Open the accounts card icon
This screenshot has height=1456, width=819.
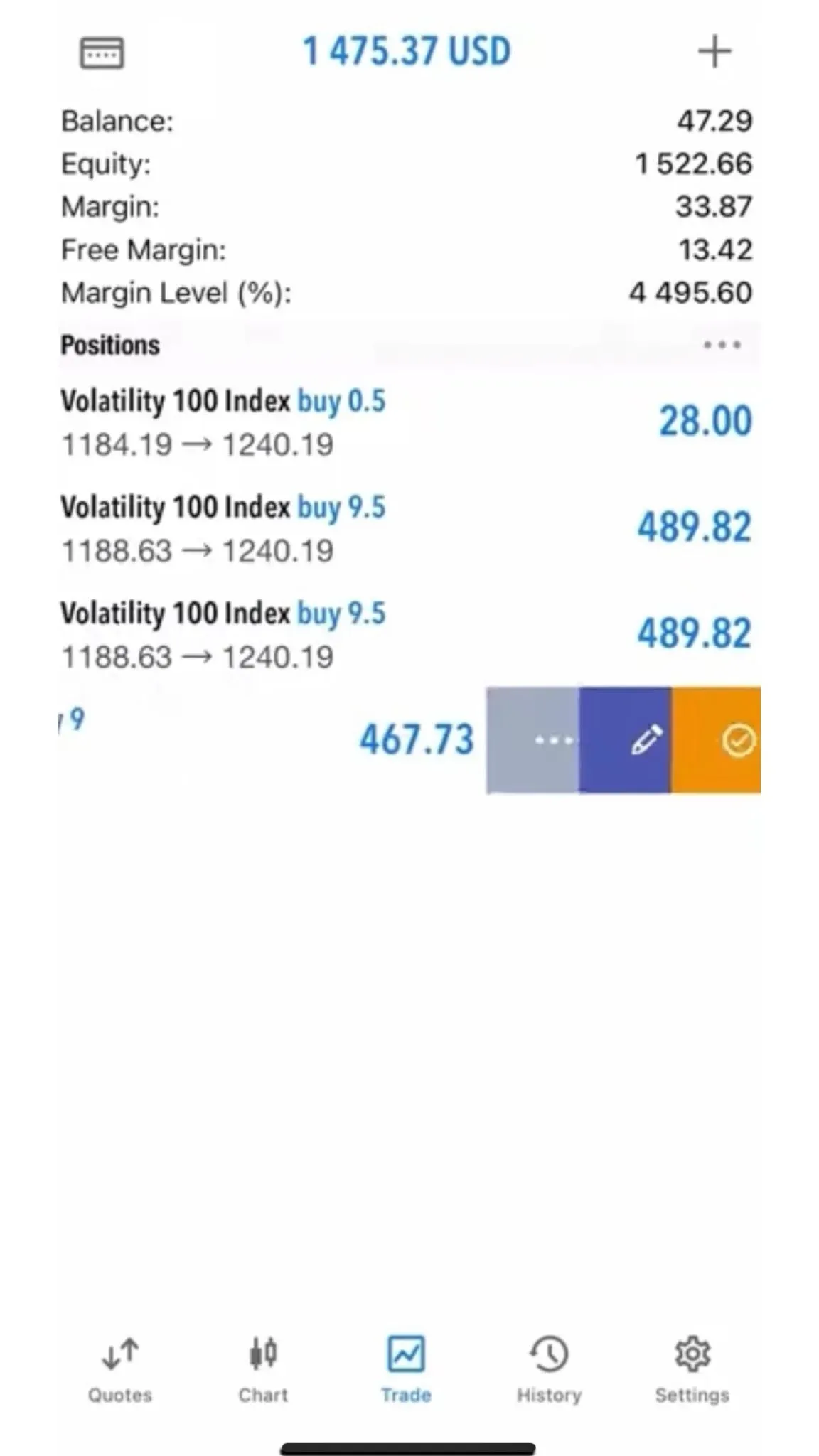102,53
